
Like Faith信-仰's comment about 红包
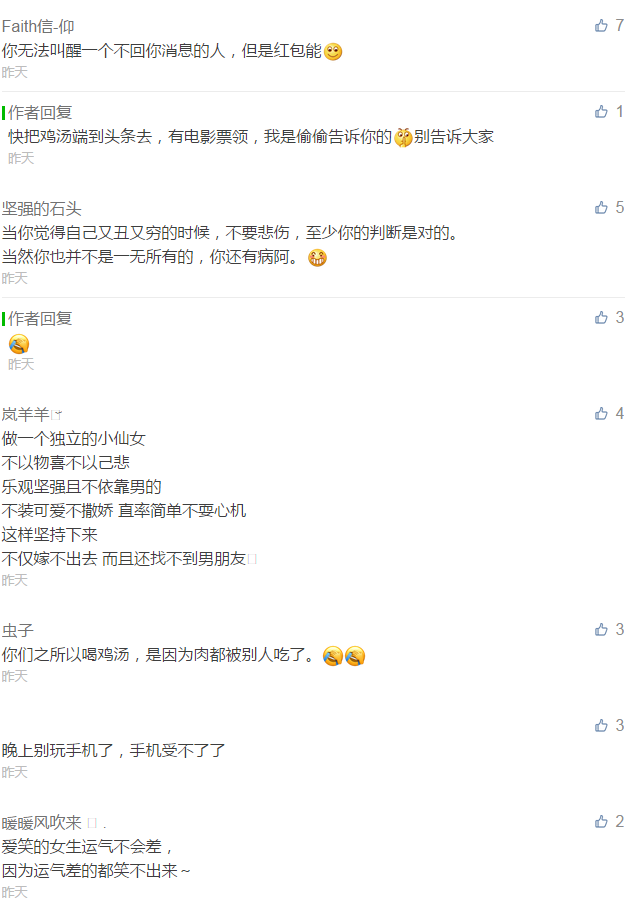pyautogui.click(x=601, y=26)
